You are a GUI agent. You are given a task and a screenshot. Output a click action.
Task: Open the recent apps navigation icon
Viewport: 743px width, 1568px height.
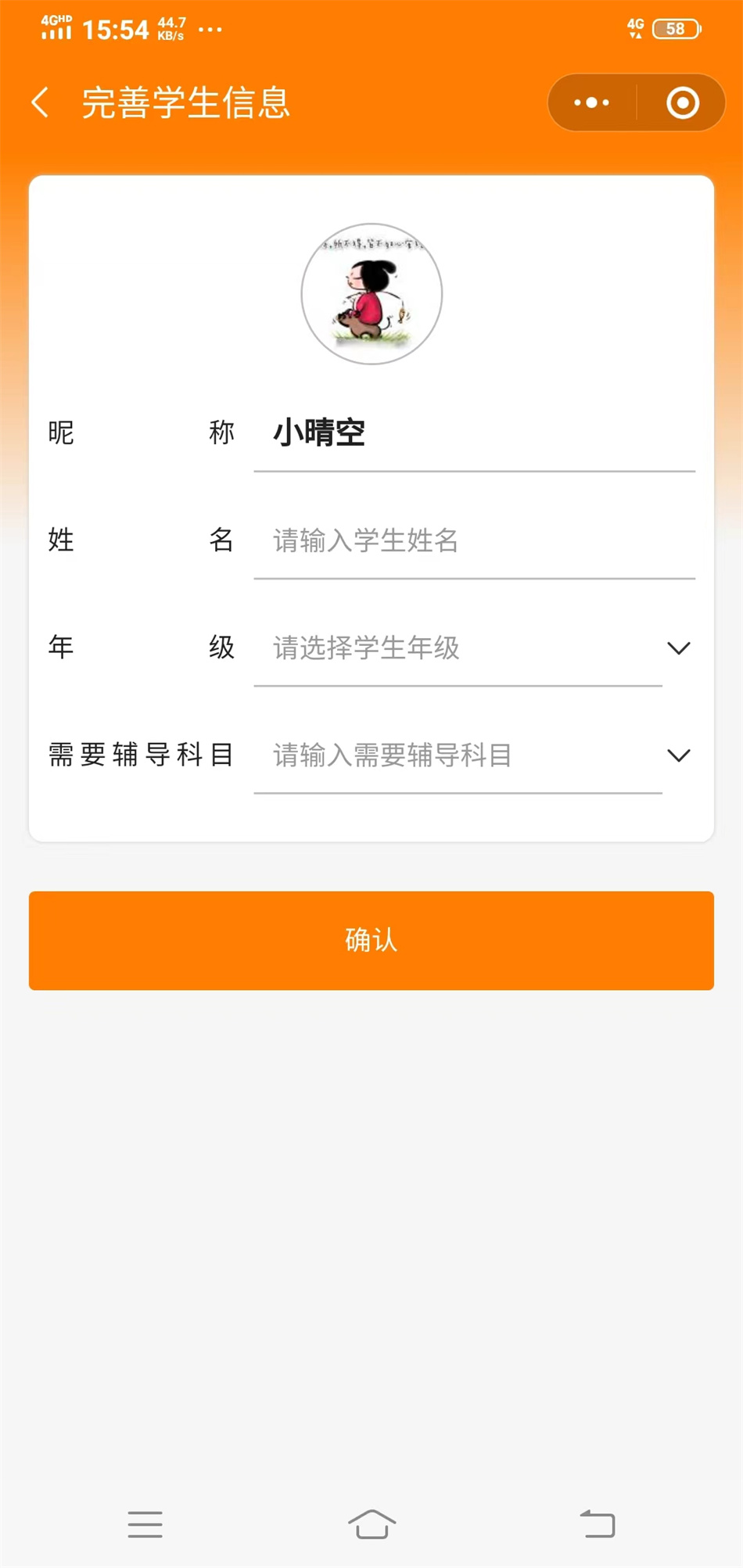145,1523
